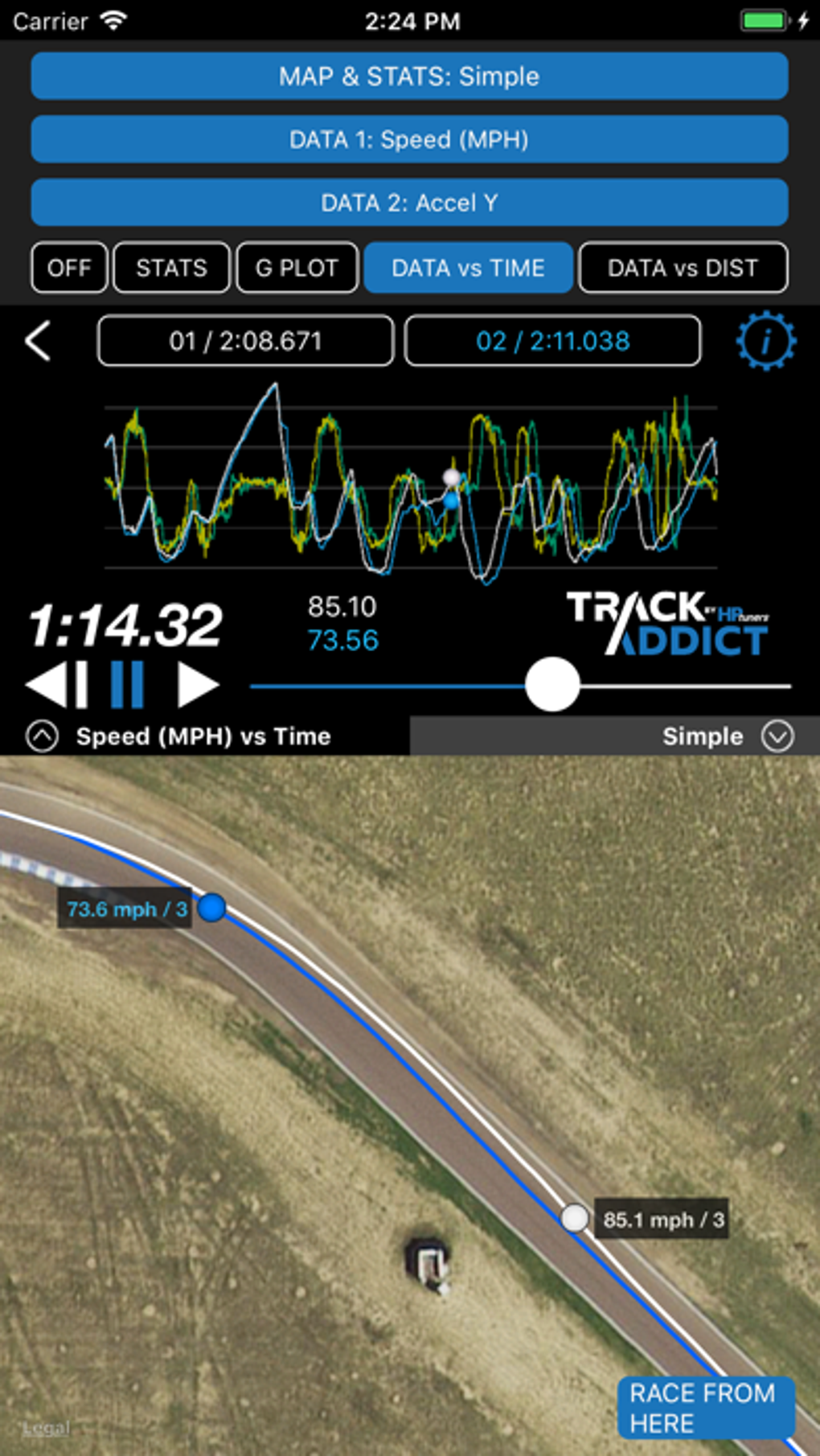Open the MAP & STATS: Simple selector
The width and height of the screenshot is (820, 1456).
click(409, 76)
